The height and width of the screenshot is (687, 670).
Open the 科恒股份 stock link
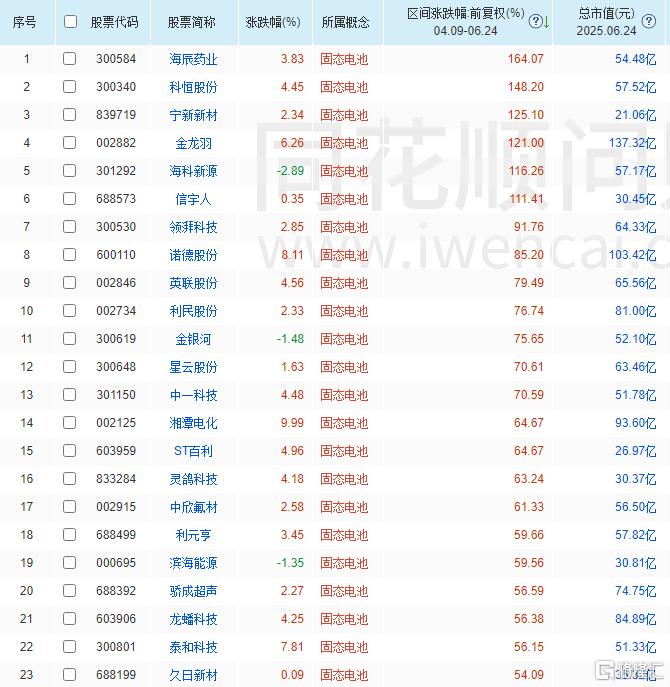[193, 87]
